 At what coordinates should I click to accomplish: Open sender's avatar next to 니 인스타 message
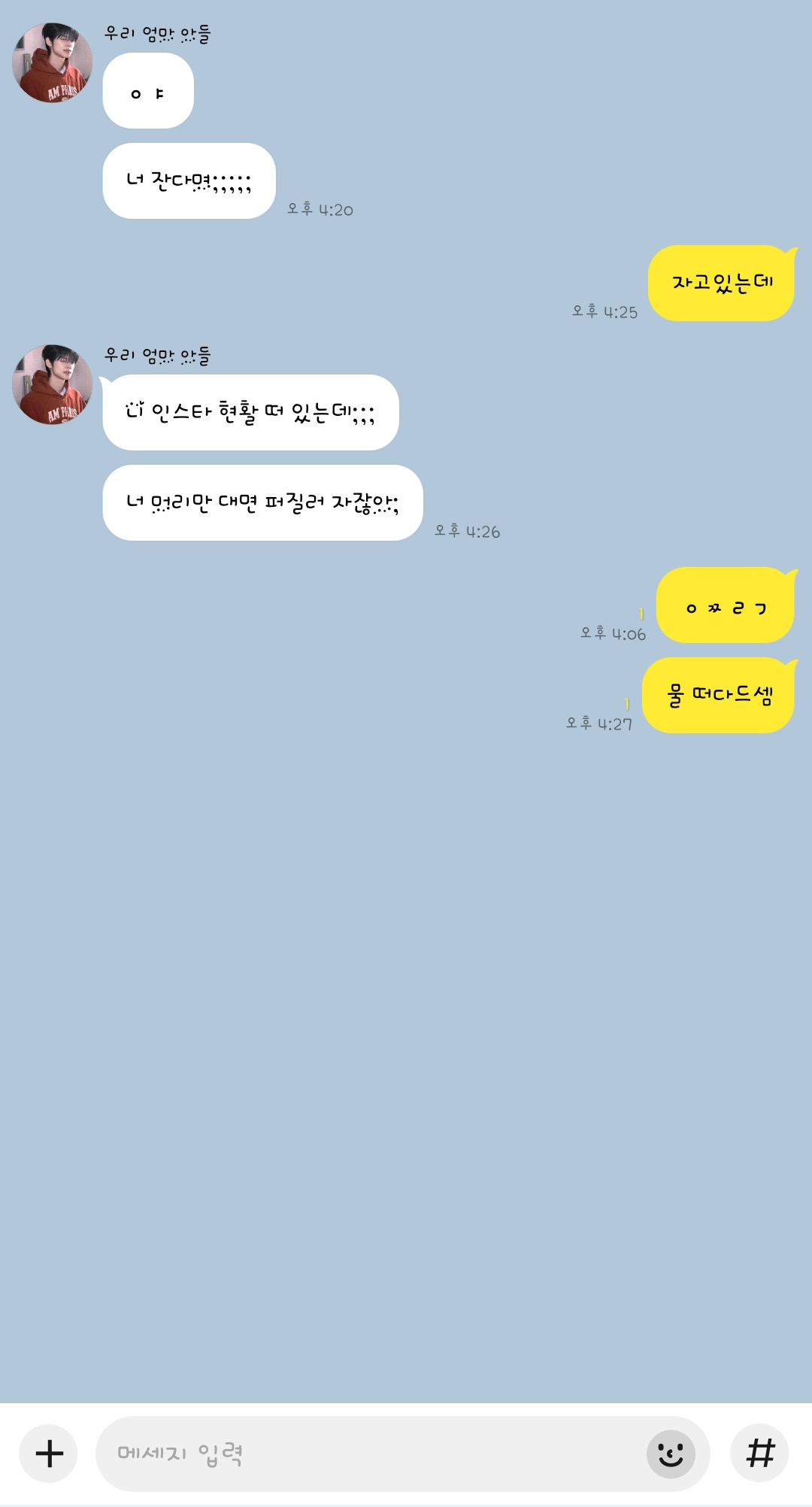coord(53,384)
